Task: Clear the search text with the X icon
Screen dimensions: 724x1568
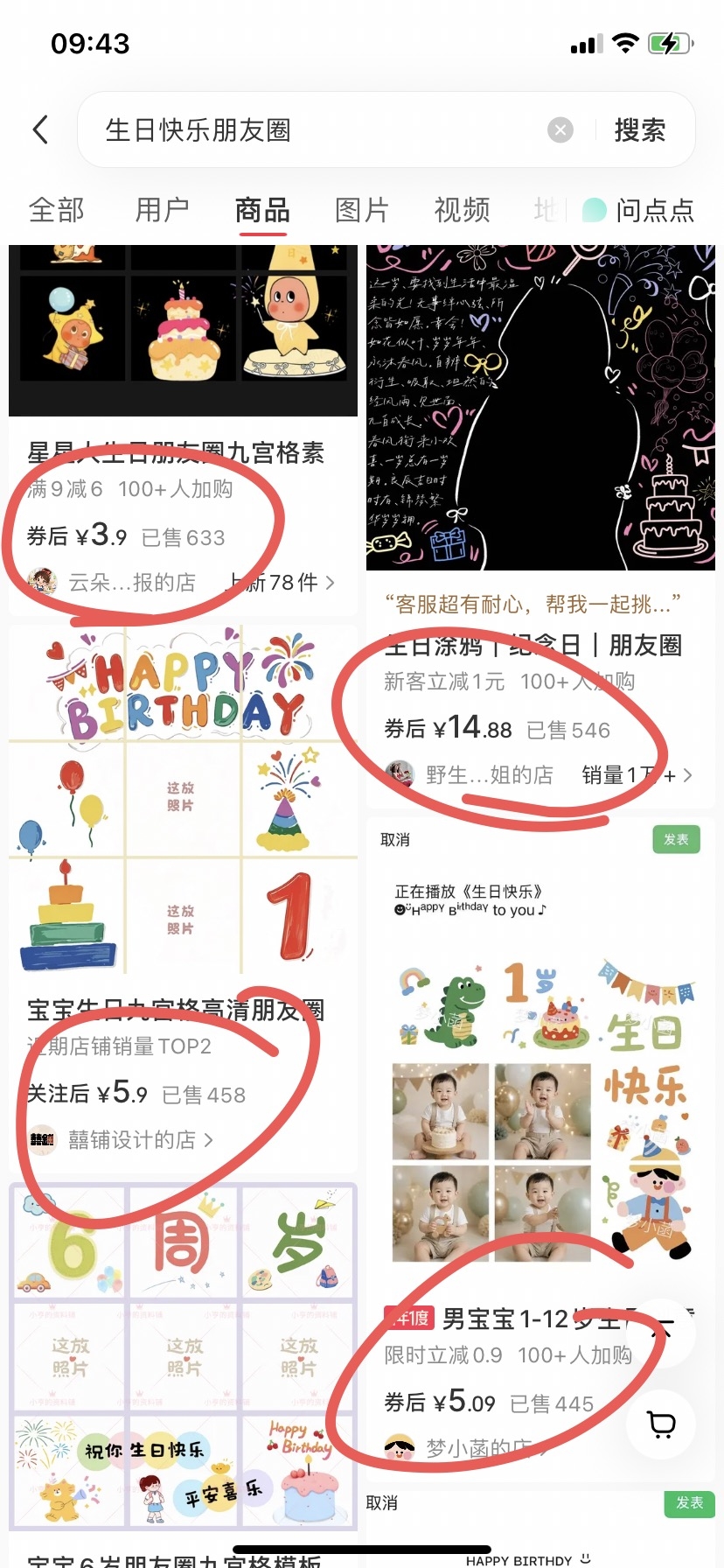Action: tap(560, 130)
